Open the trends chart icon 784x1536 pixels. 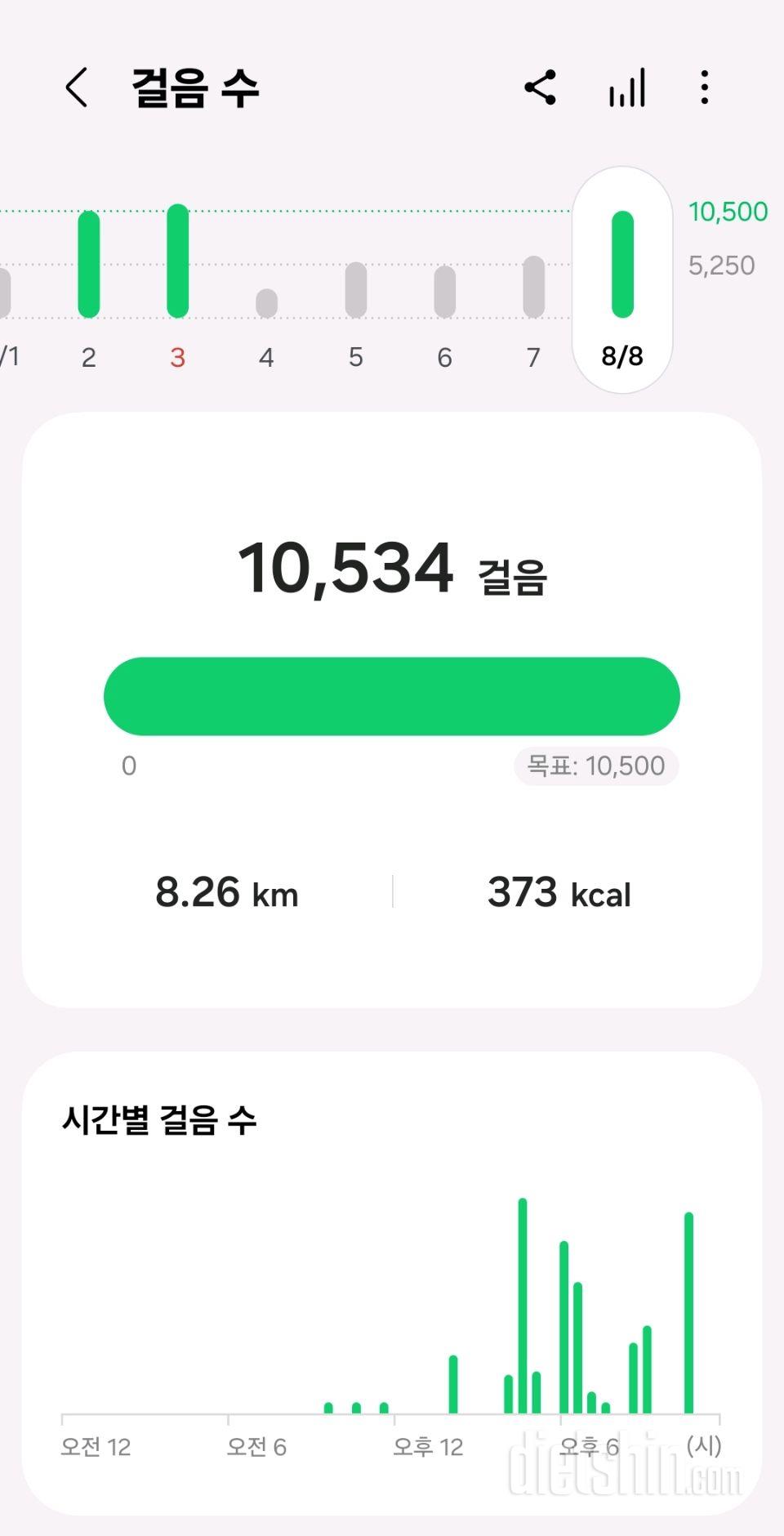pyautogui.click(x=627, y=87)
